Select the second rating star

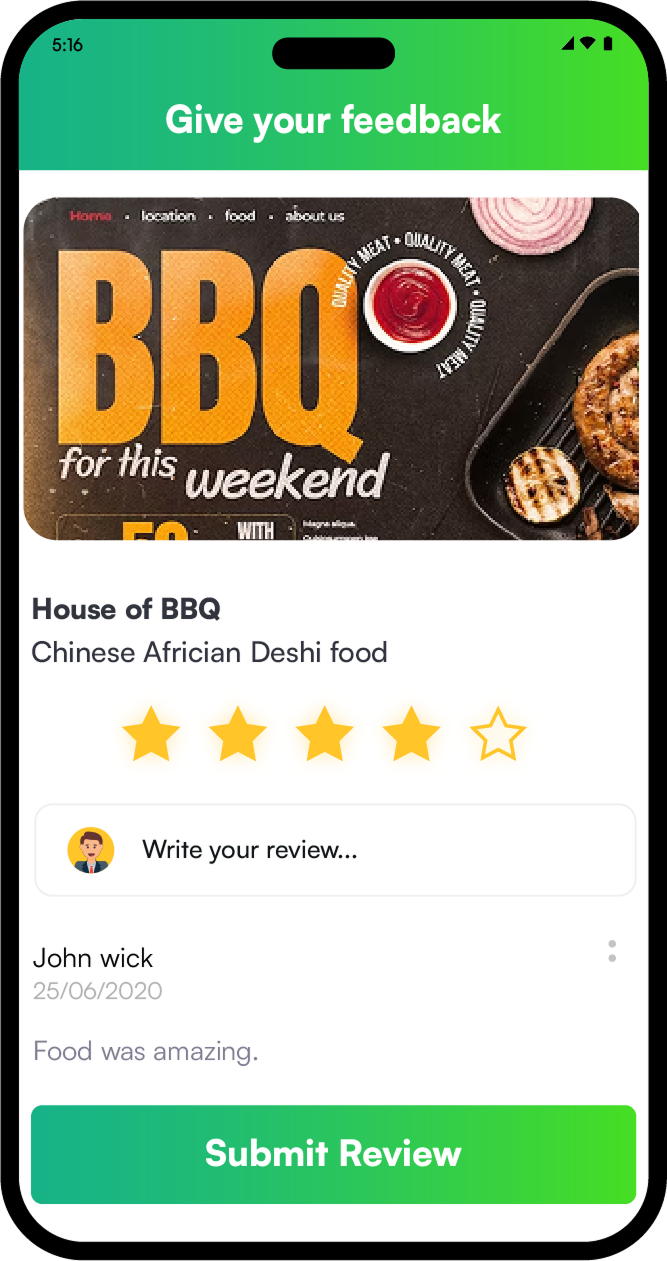(238, 735)
